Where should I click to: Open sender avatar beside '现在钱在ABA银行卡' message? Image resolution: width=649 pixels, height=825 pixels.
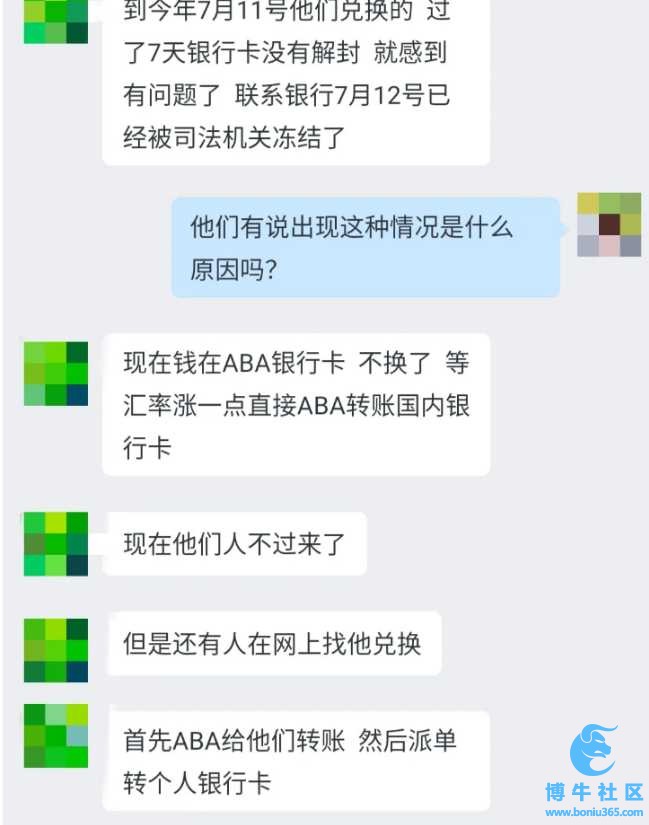click(56, 373)
